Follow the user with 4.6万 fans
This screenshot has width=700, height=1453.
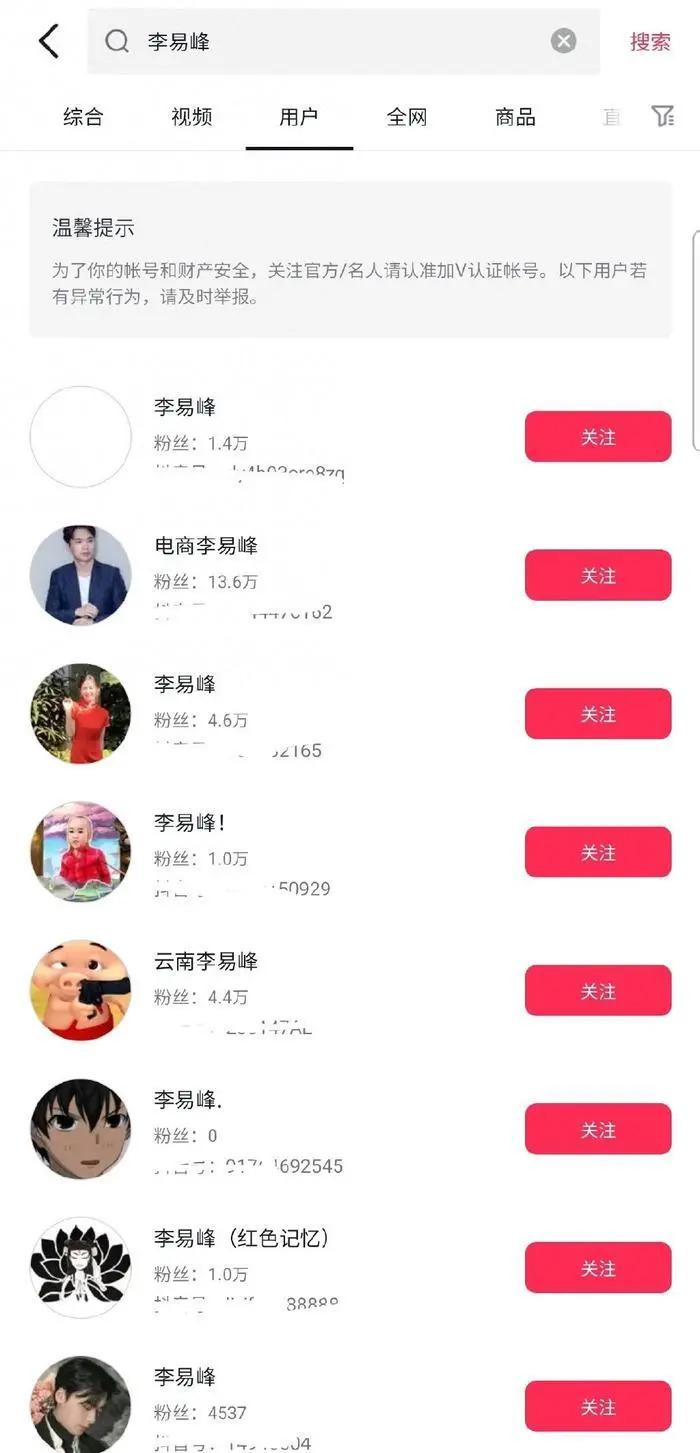(x=597, y=714)
